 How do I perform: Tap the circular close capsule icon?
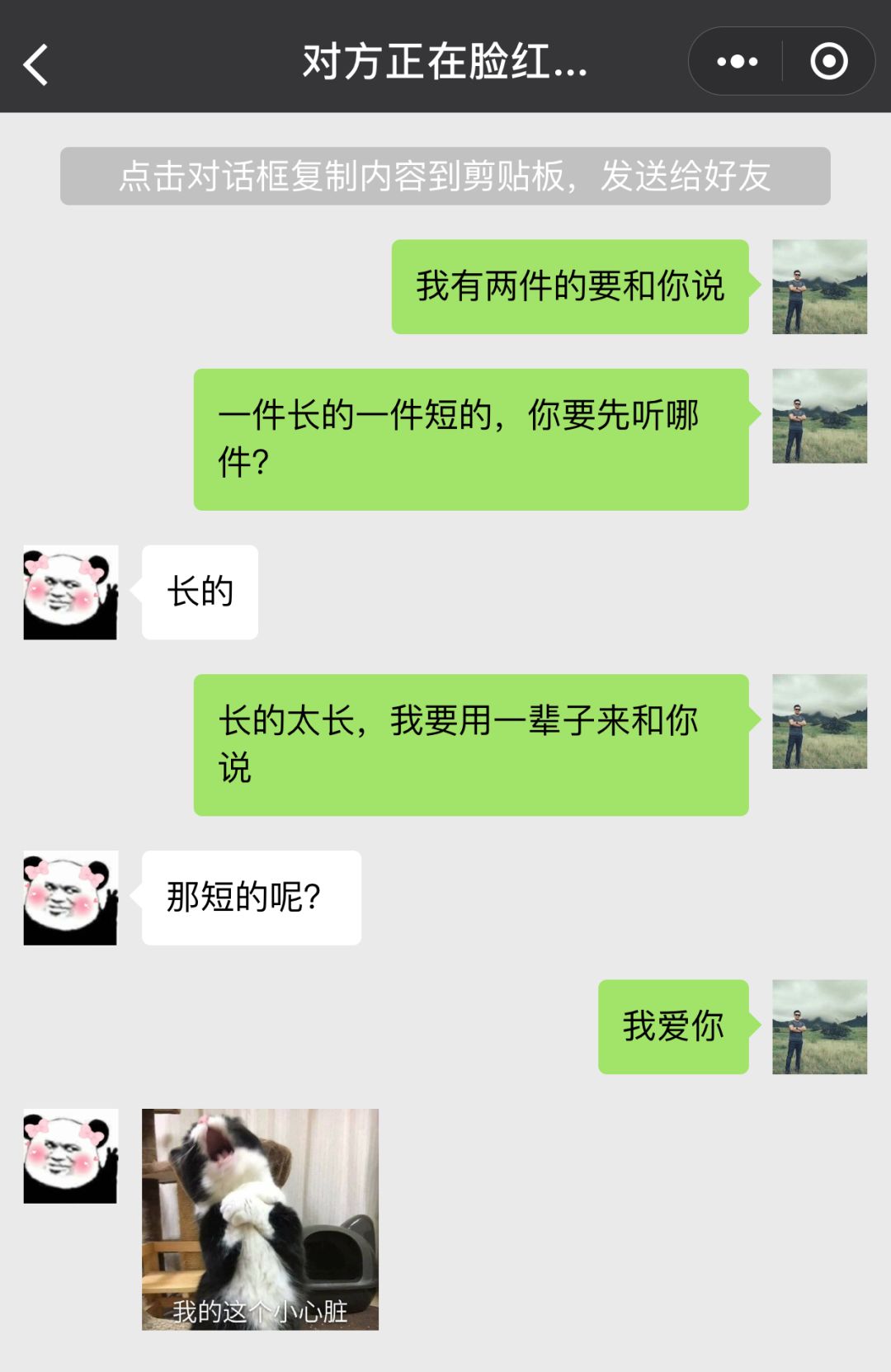[828, 61]
